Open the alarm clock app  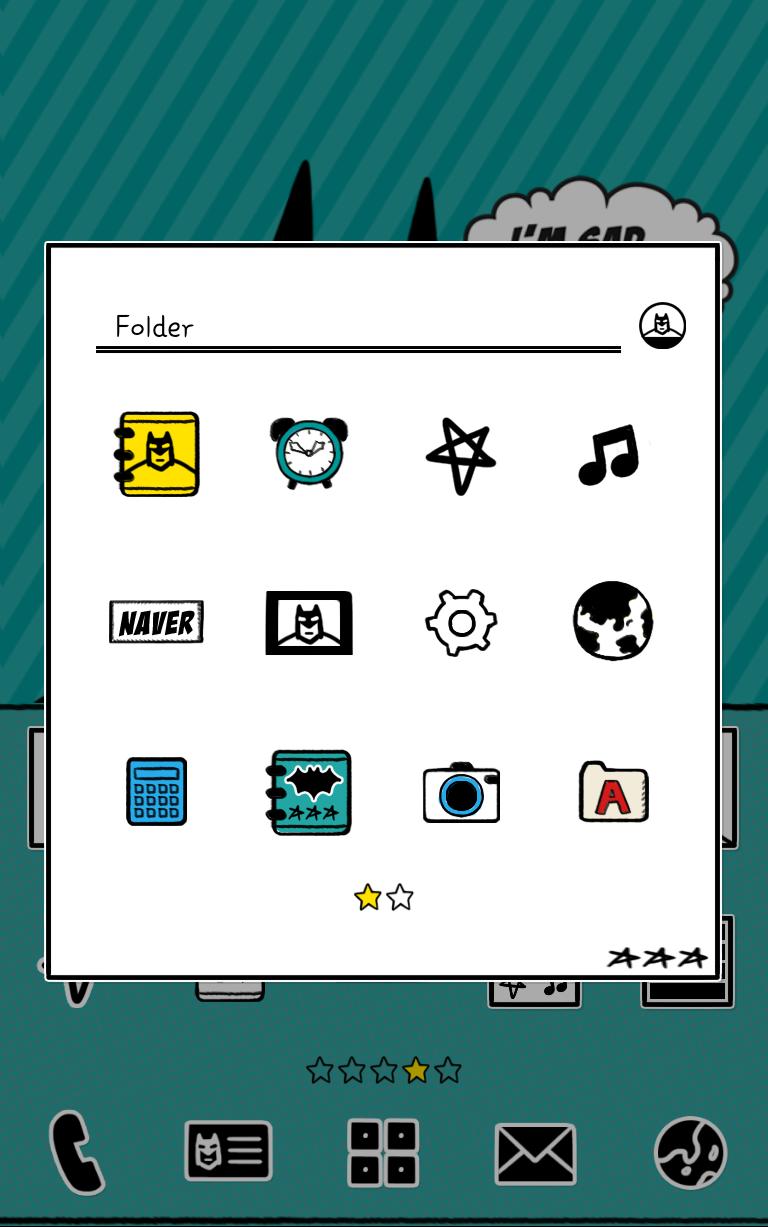308,454
